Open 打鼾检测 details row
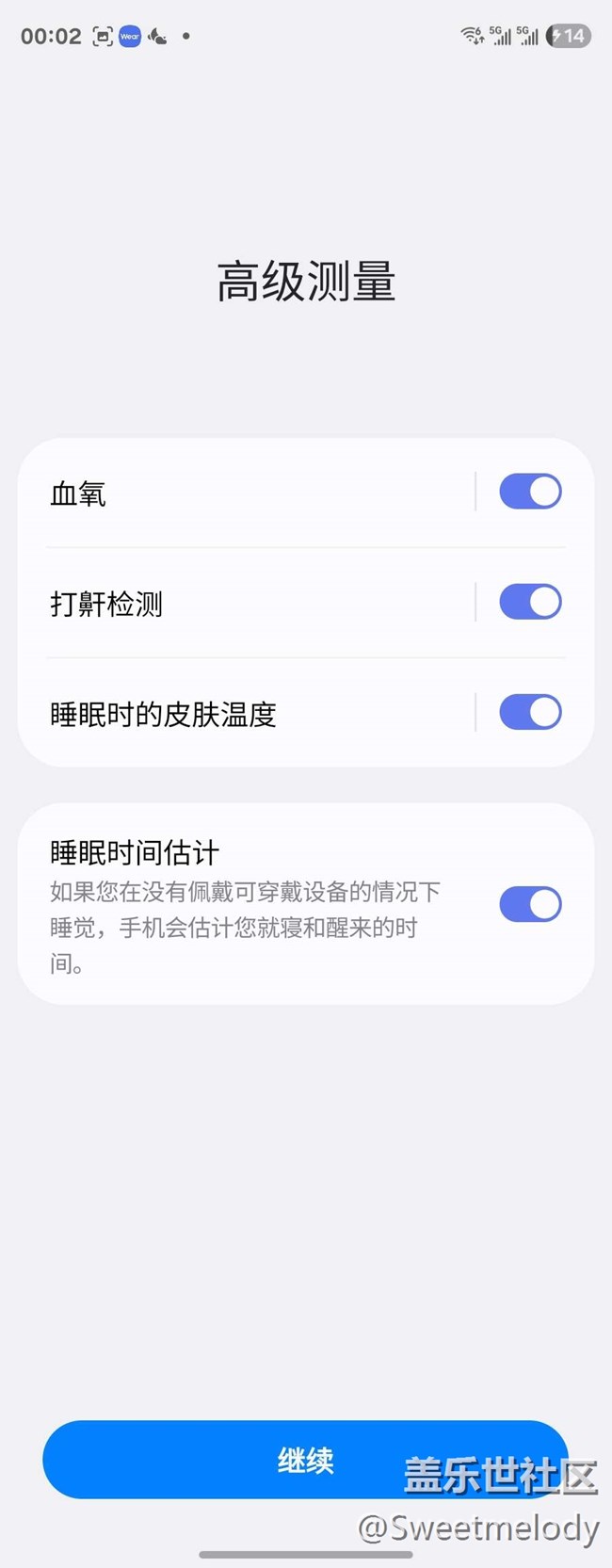 pyautogui.click(x=245, y=603)
